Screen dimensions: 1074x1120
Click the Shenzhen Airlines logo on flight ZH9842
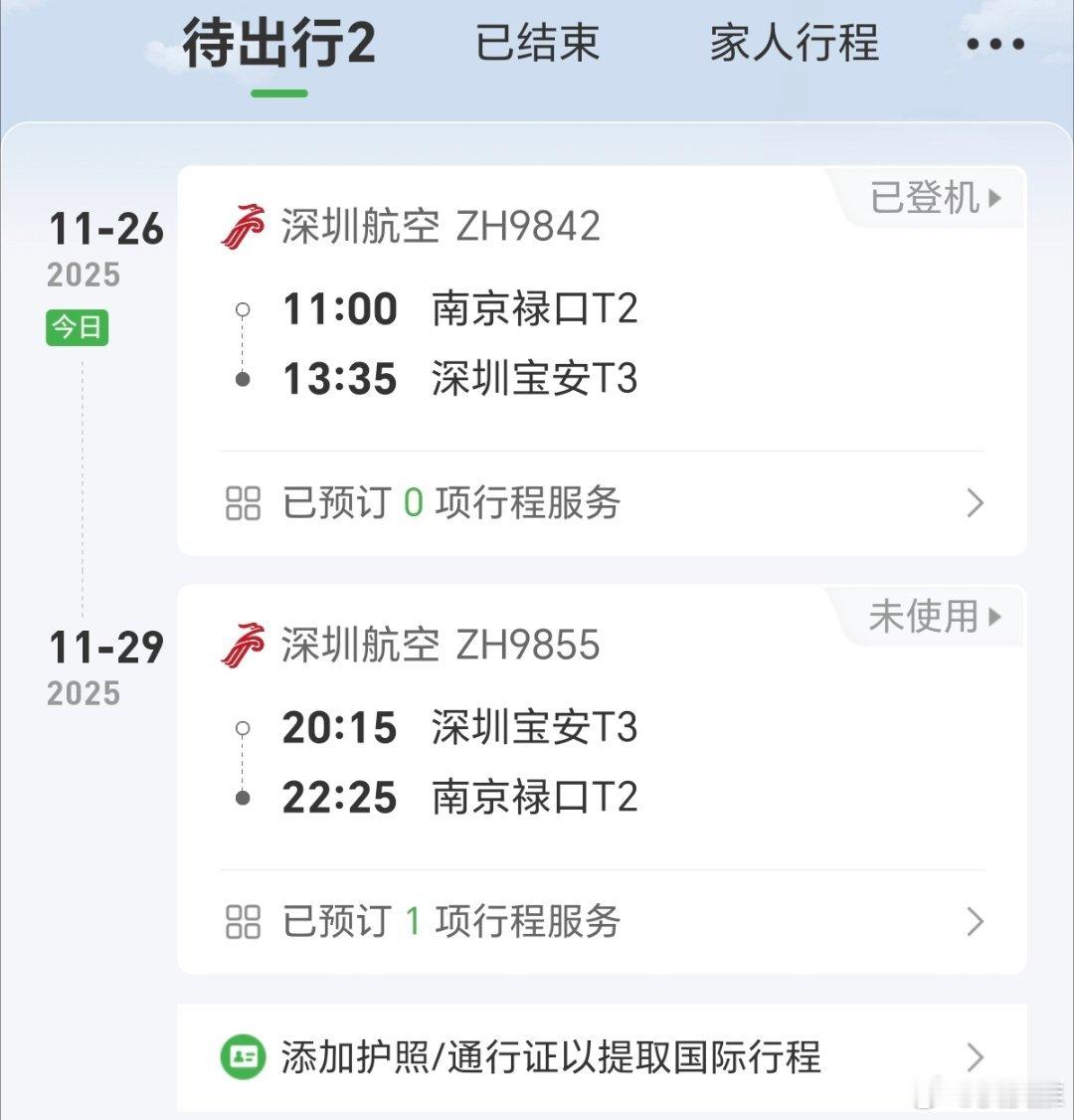click(241, 226)
